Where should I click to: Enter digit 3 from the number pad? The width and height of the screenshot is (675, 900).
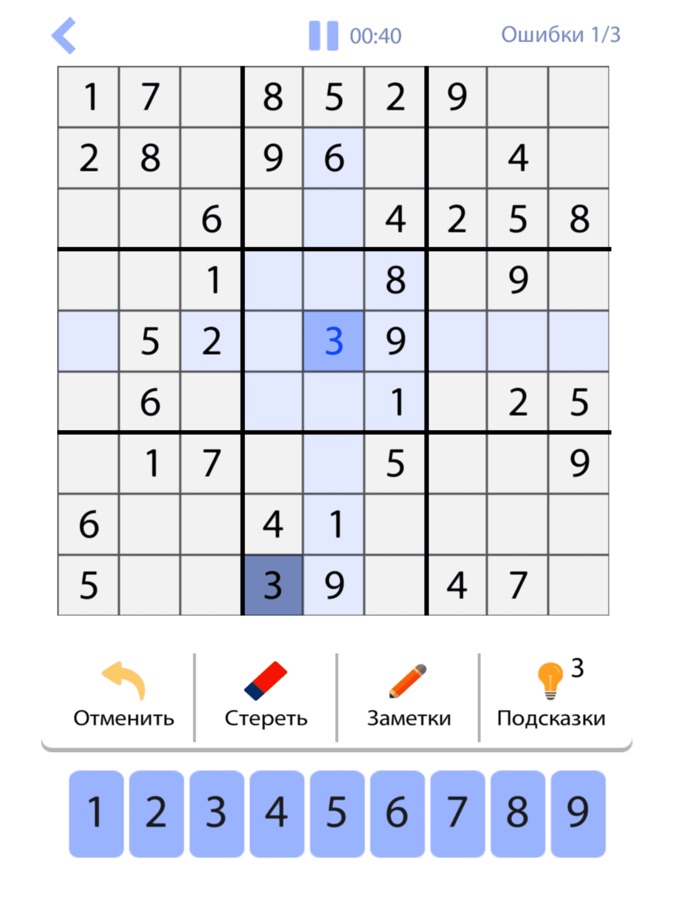pyautogui.click(x=216, y=813)
